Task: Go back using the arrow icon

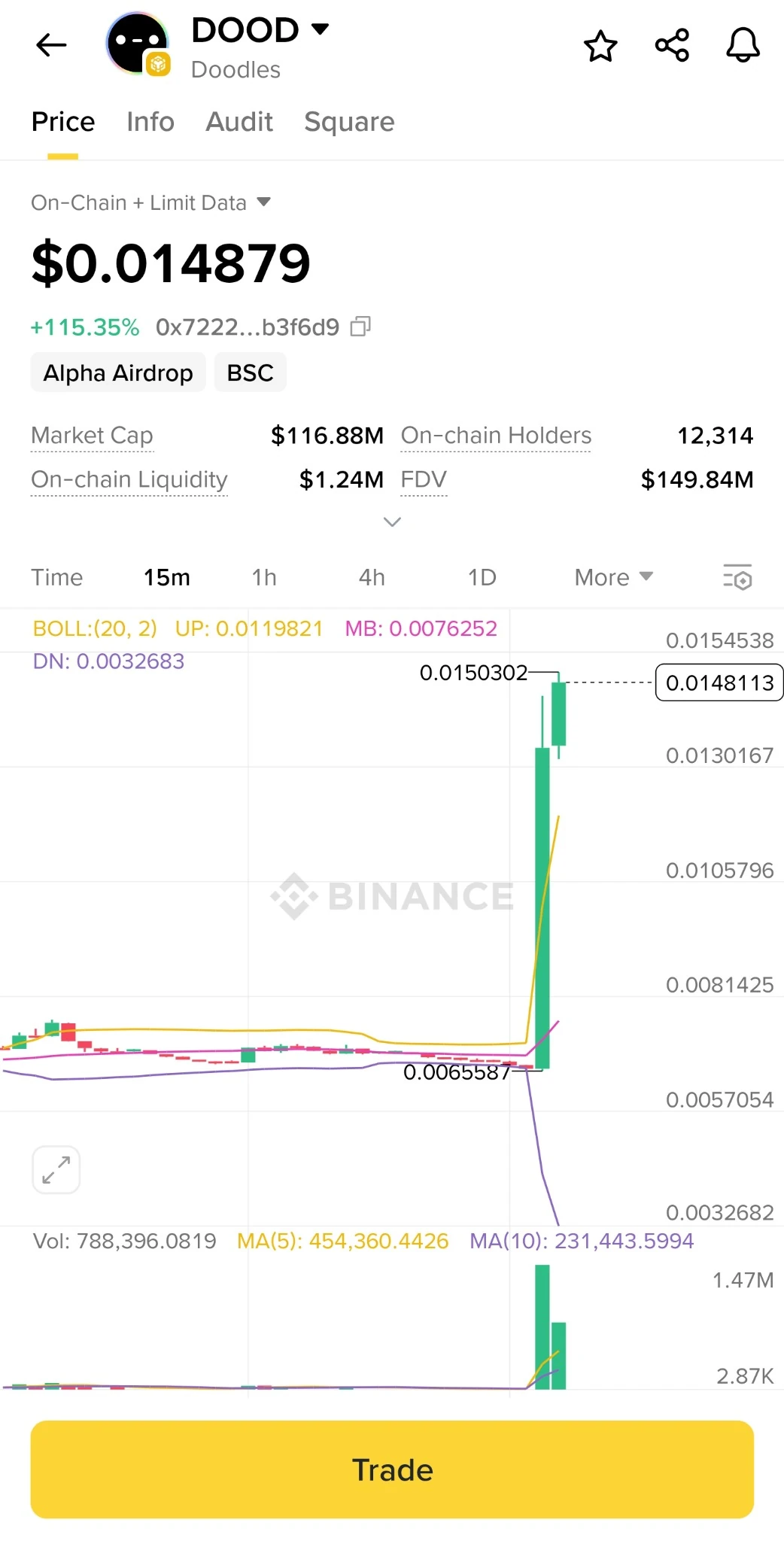Action: click(51, 45)
